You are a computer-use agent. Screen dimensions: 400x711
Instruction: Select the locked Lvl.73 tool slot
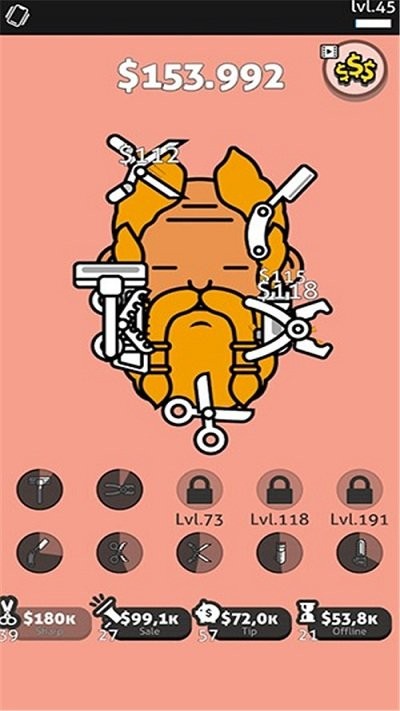point(200,490)
